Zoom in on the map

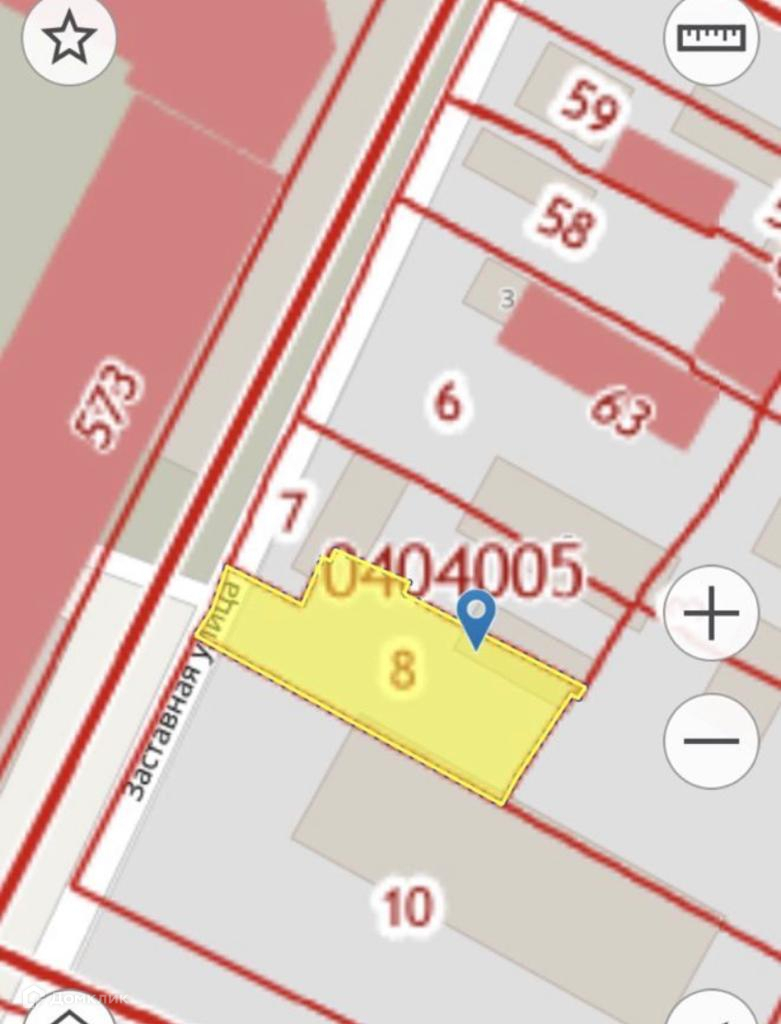tap(711, 613)
